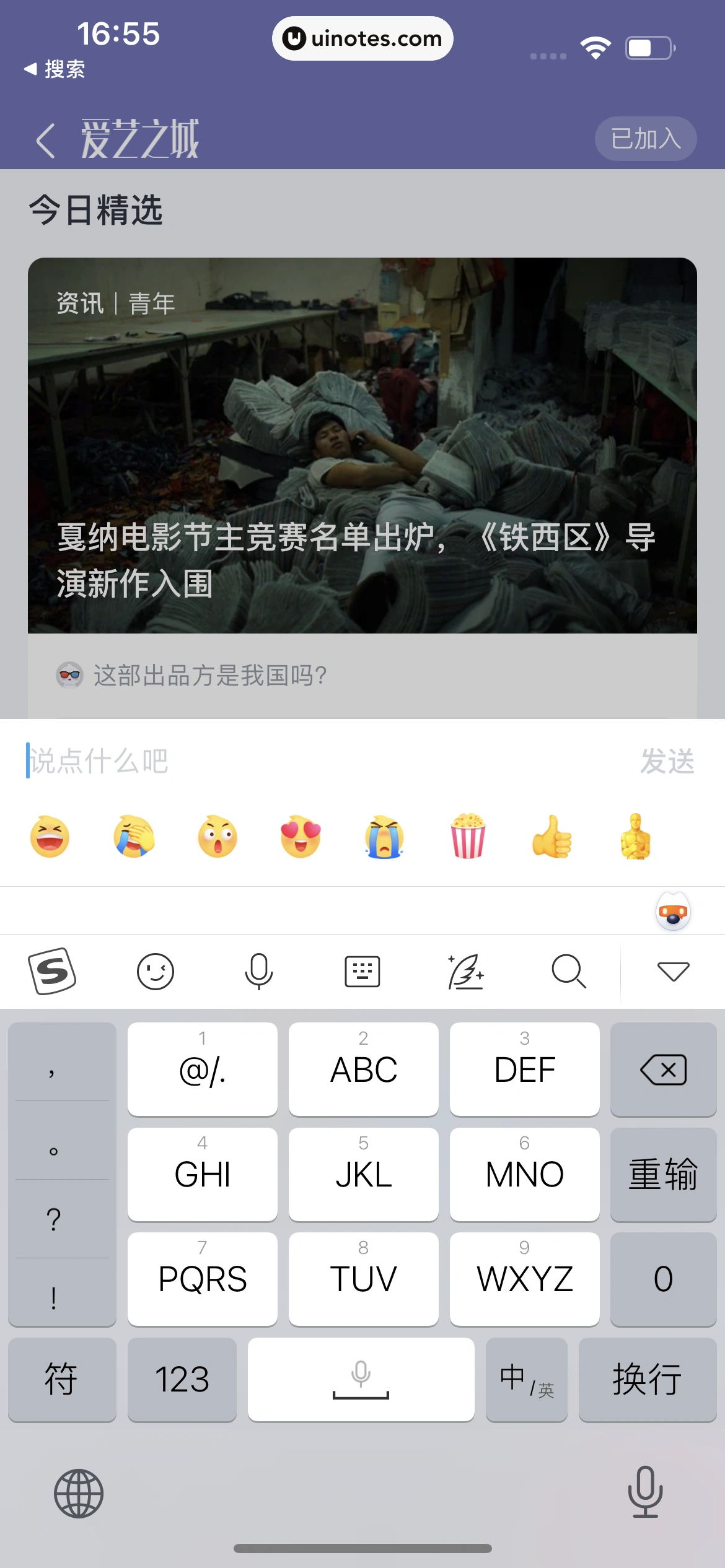Switch keyboard to 123 number mode
The height and width of the screenshot is (1568, 725).
(x=182, y=1379)
